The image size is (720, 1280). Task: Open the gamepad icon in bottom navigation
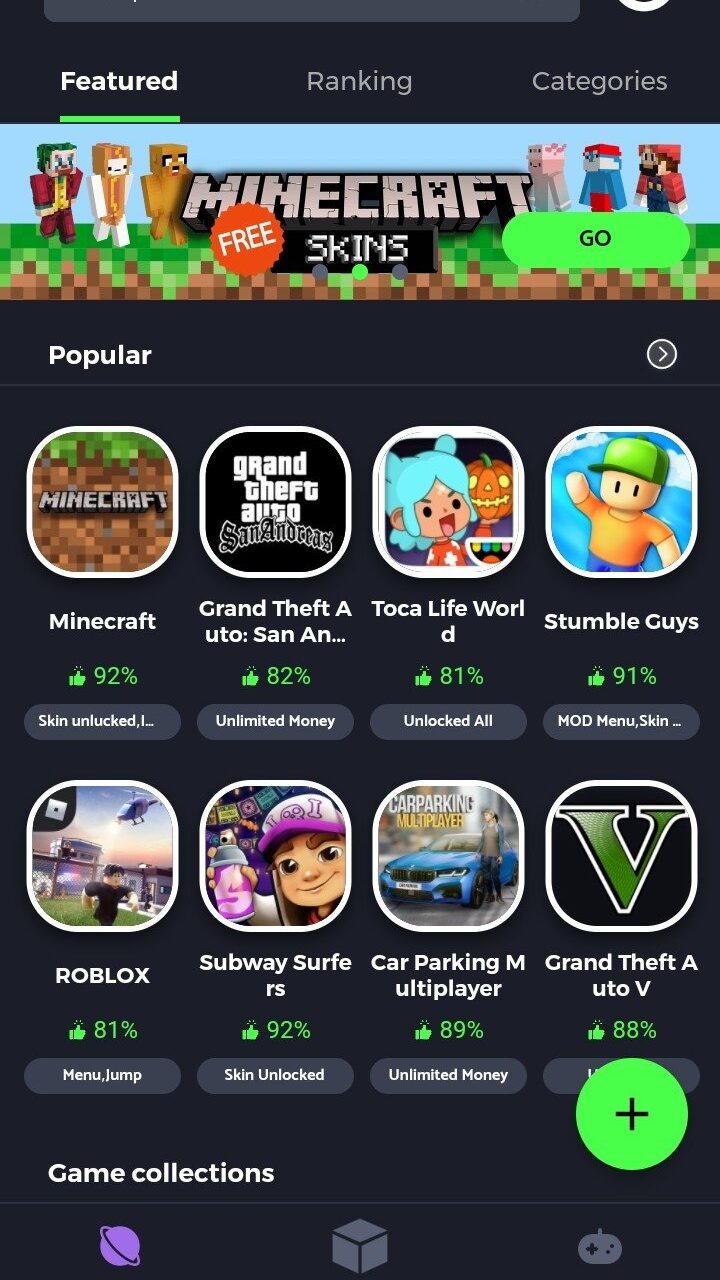tap(598, 1248)
